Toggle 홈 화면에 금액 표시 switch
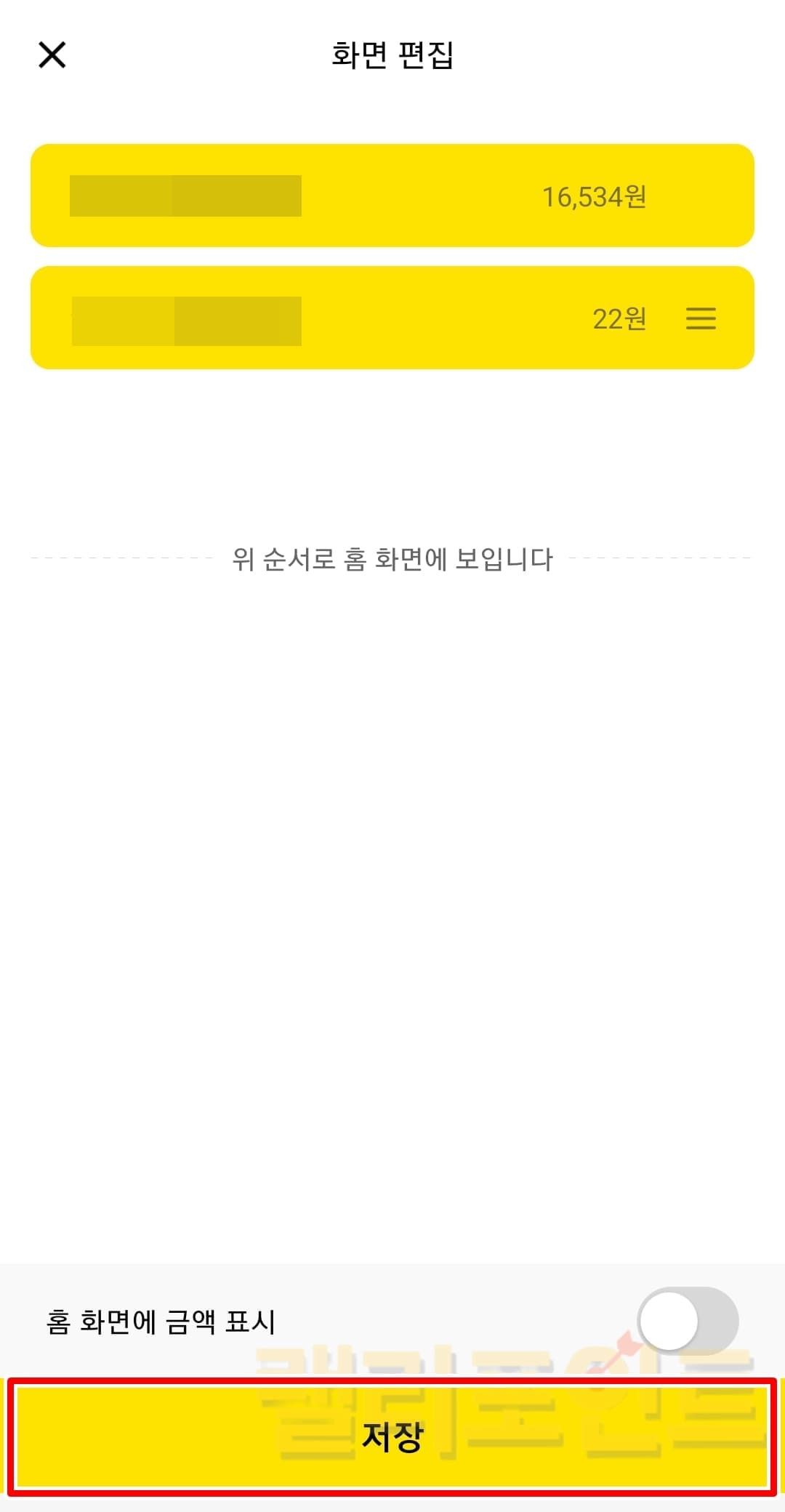 (688, 1321)
